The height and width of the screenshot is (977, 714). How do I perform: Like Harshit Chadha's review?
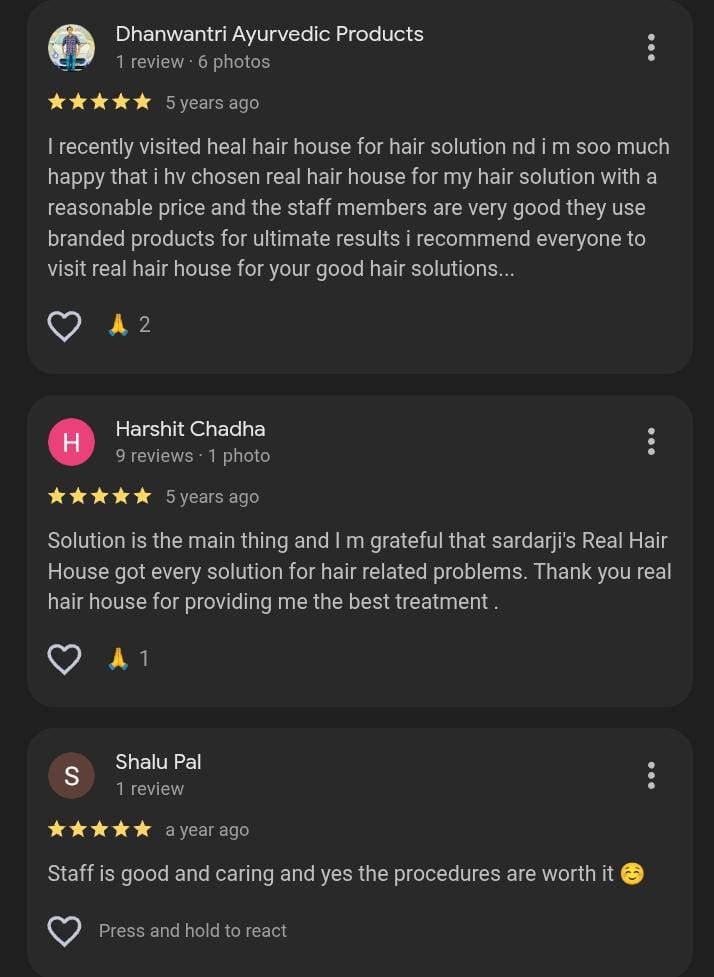pyautogui.click(x=65, y=659)
